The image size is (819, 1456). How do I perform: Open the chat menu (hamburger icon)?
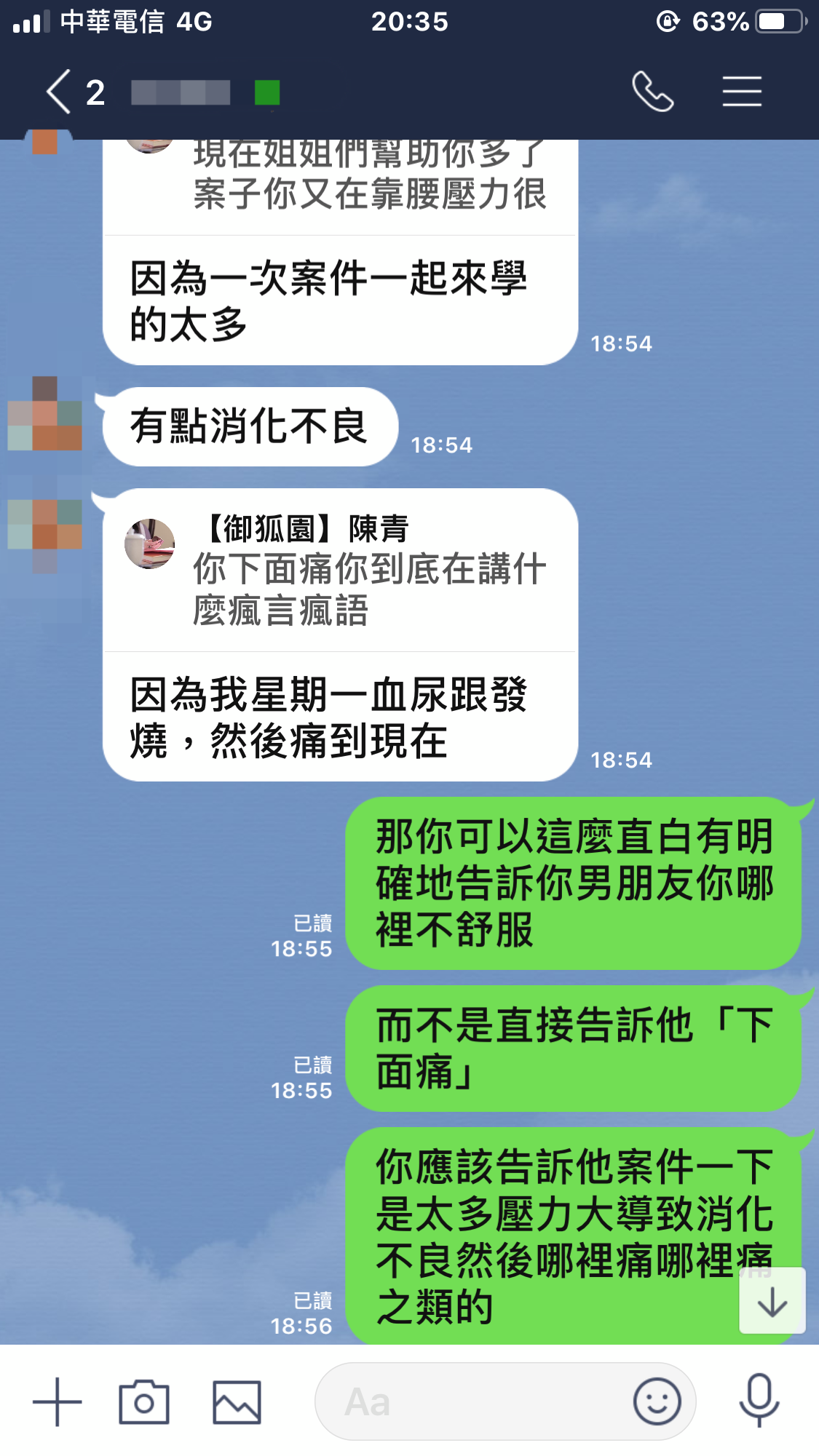pyautogui.click(x=742, y=92)
